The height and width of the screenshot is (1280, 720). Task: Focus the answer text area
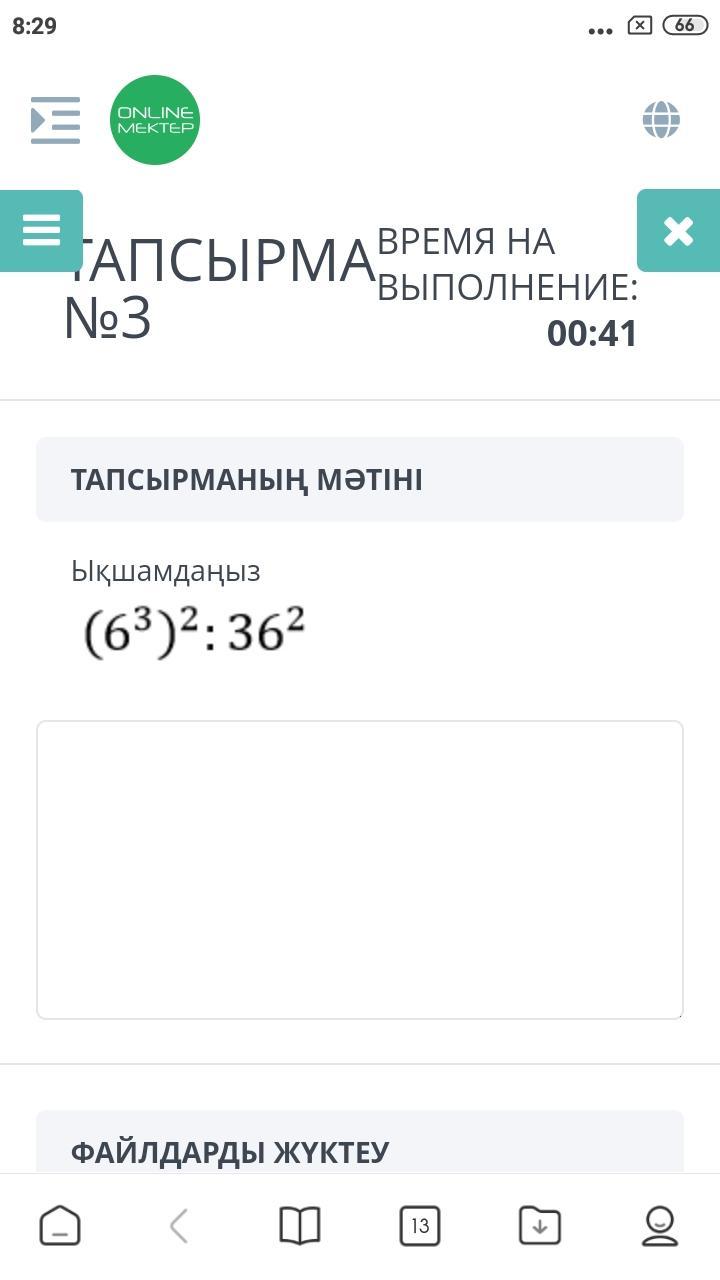[x=360, y=870]
